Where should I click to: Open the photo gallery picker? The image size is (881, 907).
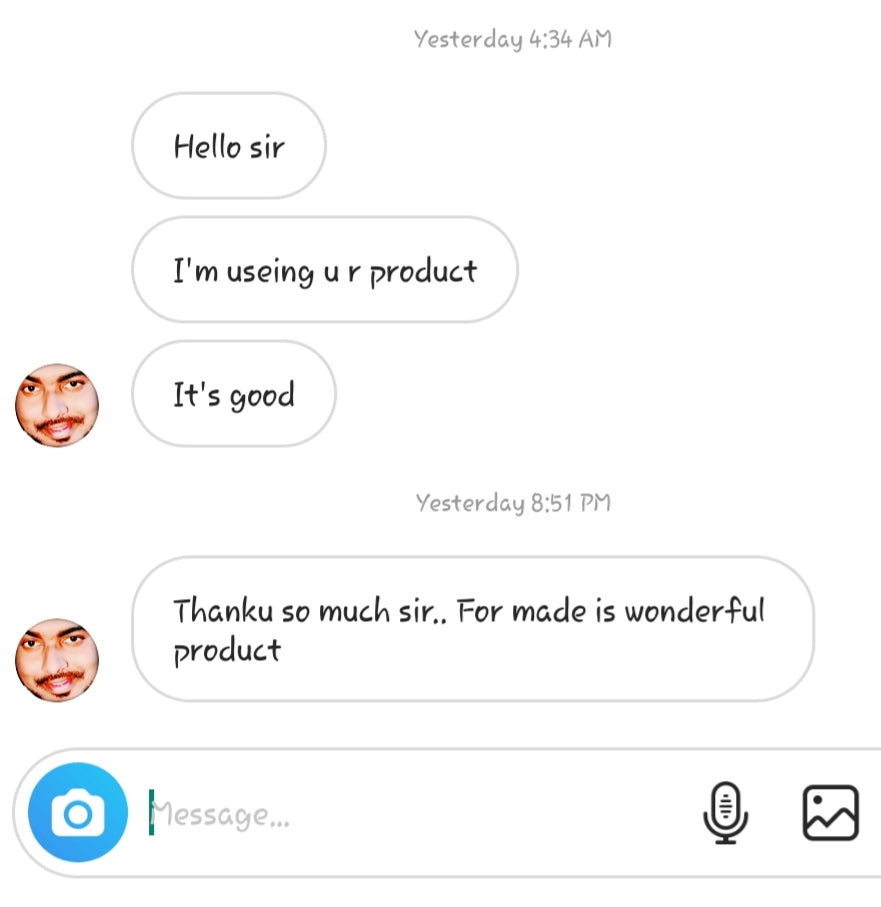[830, 812]
